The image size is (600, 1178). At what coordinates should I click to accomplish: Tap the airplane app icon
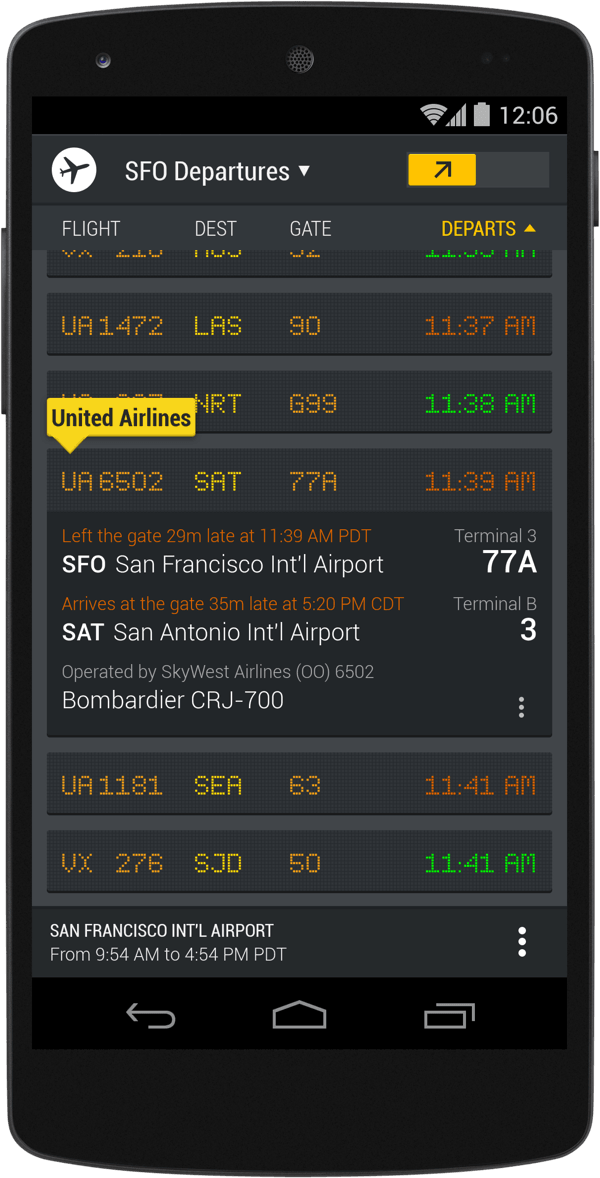pos(74,170)
